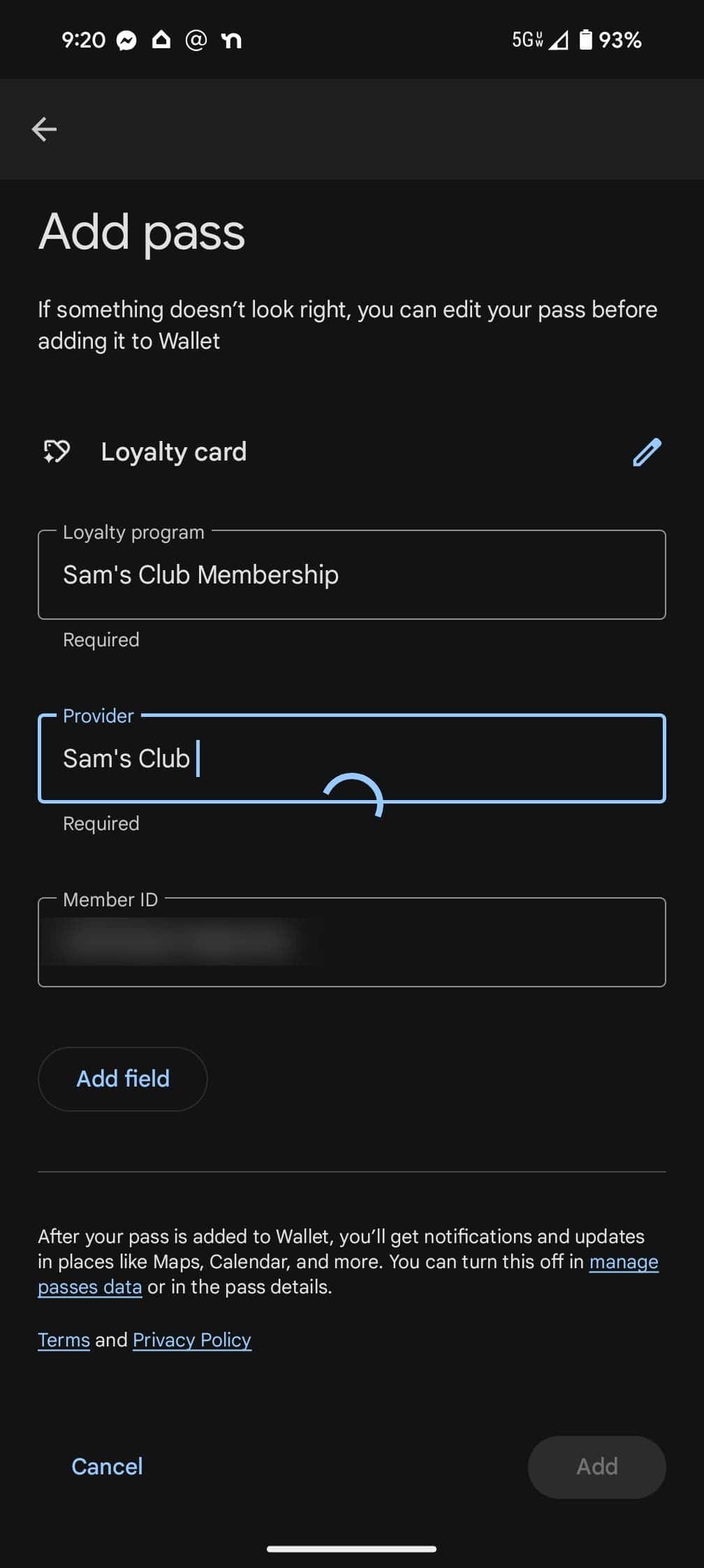Tap the Loyalty program text field
This screenshot has height=1568, width=704.
[352, 574]
